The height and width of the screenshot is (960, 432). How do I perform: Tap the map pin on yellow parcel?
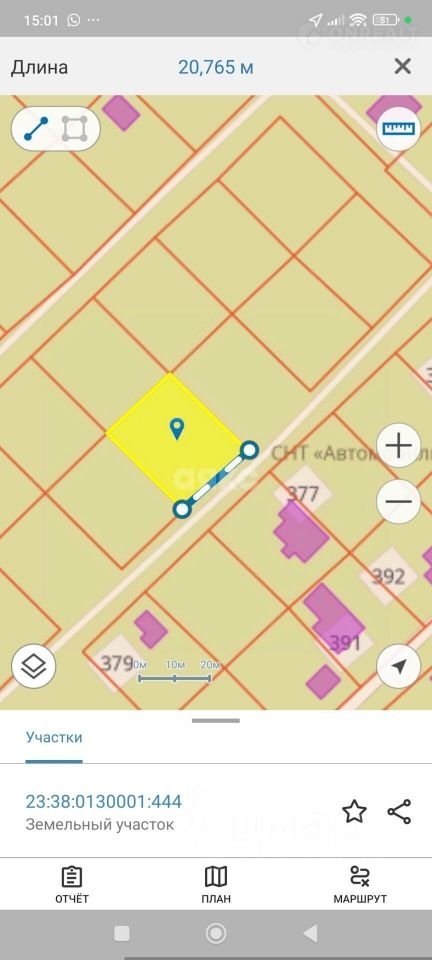(177, 429)
